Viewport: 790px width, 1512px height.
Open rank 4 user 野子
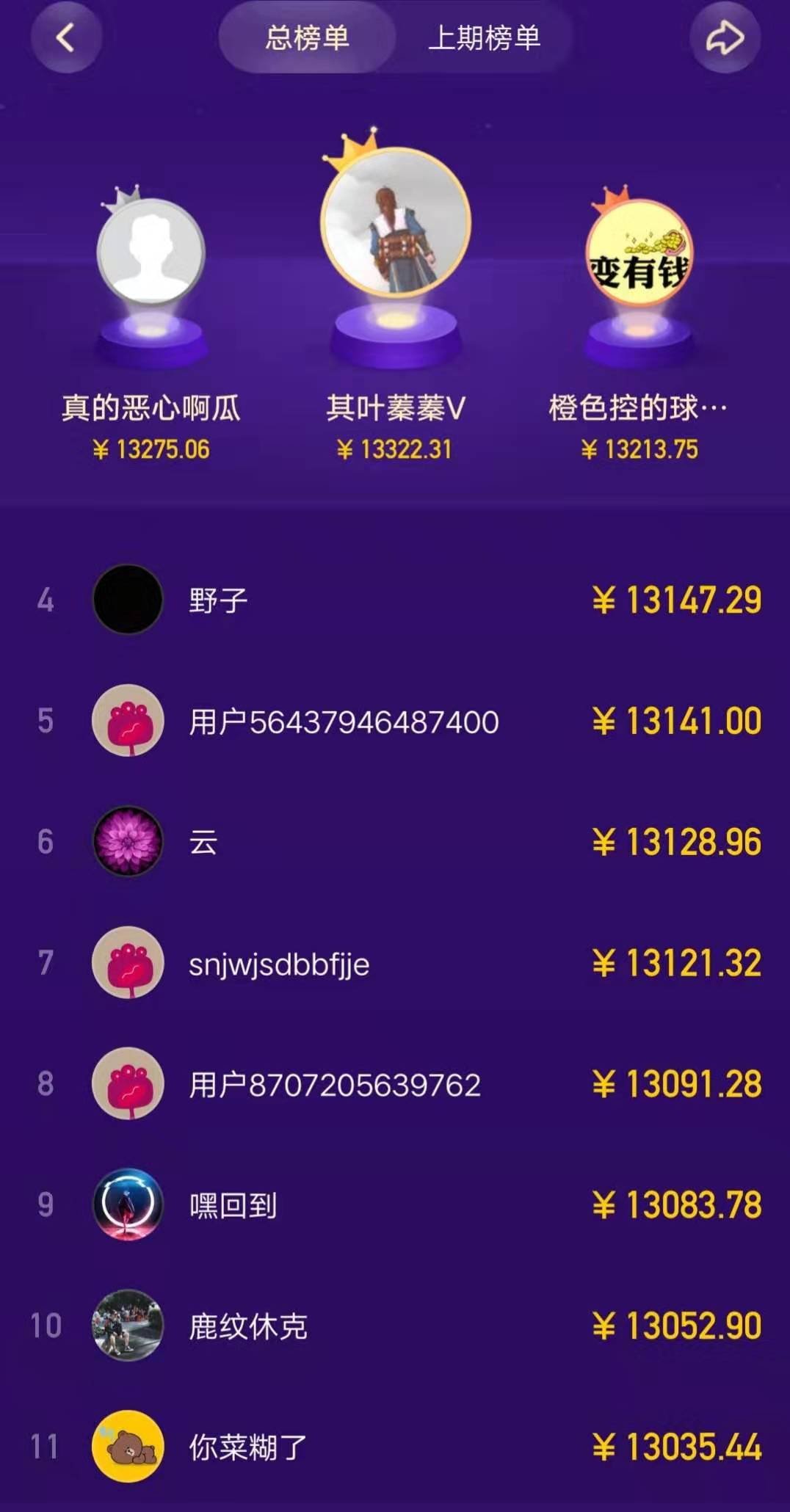218,600
